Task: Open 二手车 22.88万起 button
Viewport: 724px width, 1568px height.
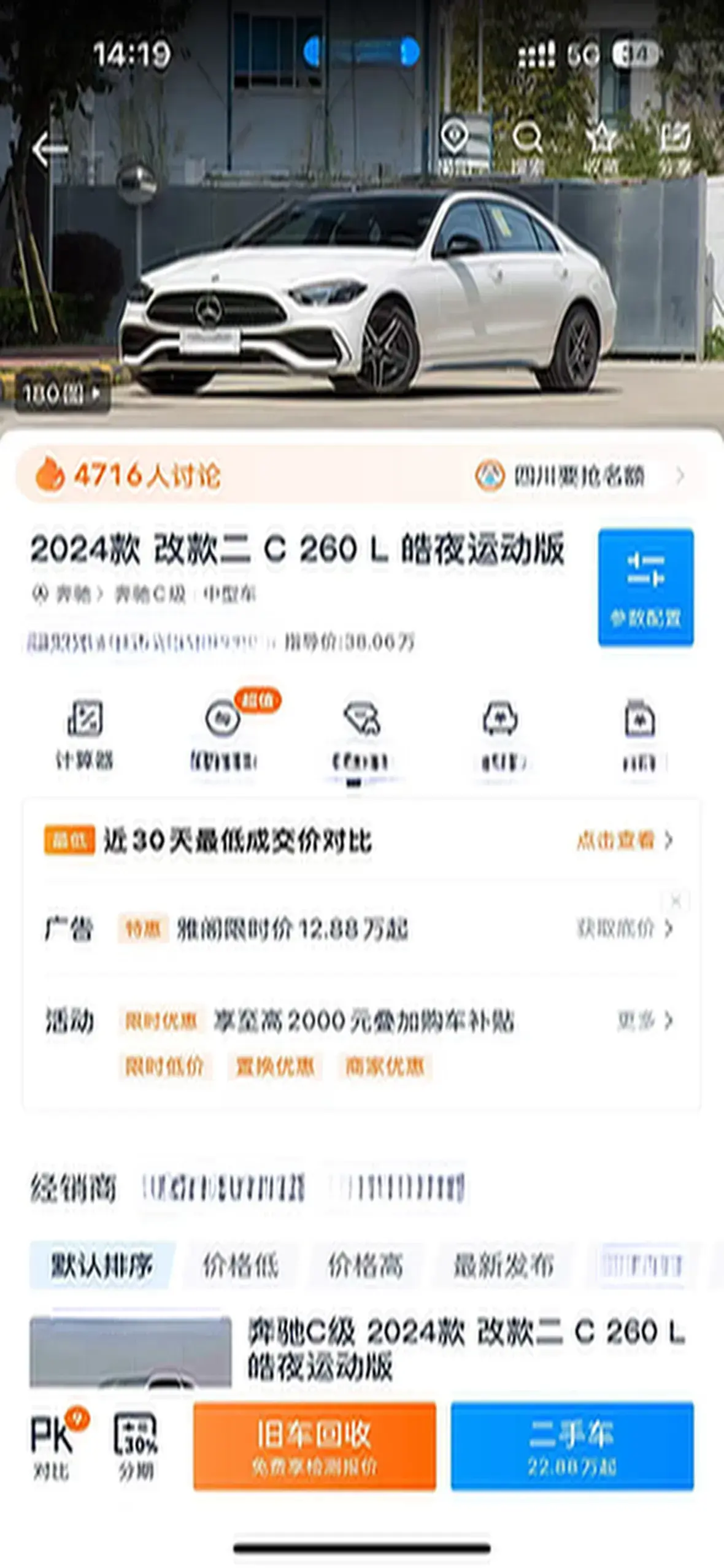Action: (x=572, y=1445)
